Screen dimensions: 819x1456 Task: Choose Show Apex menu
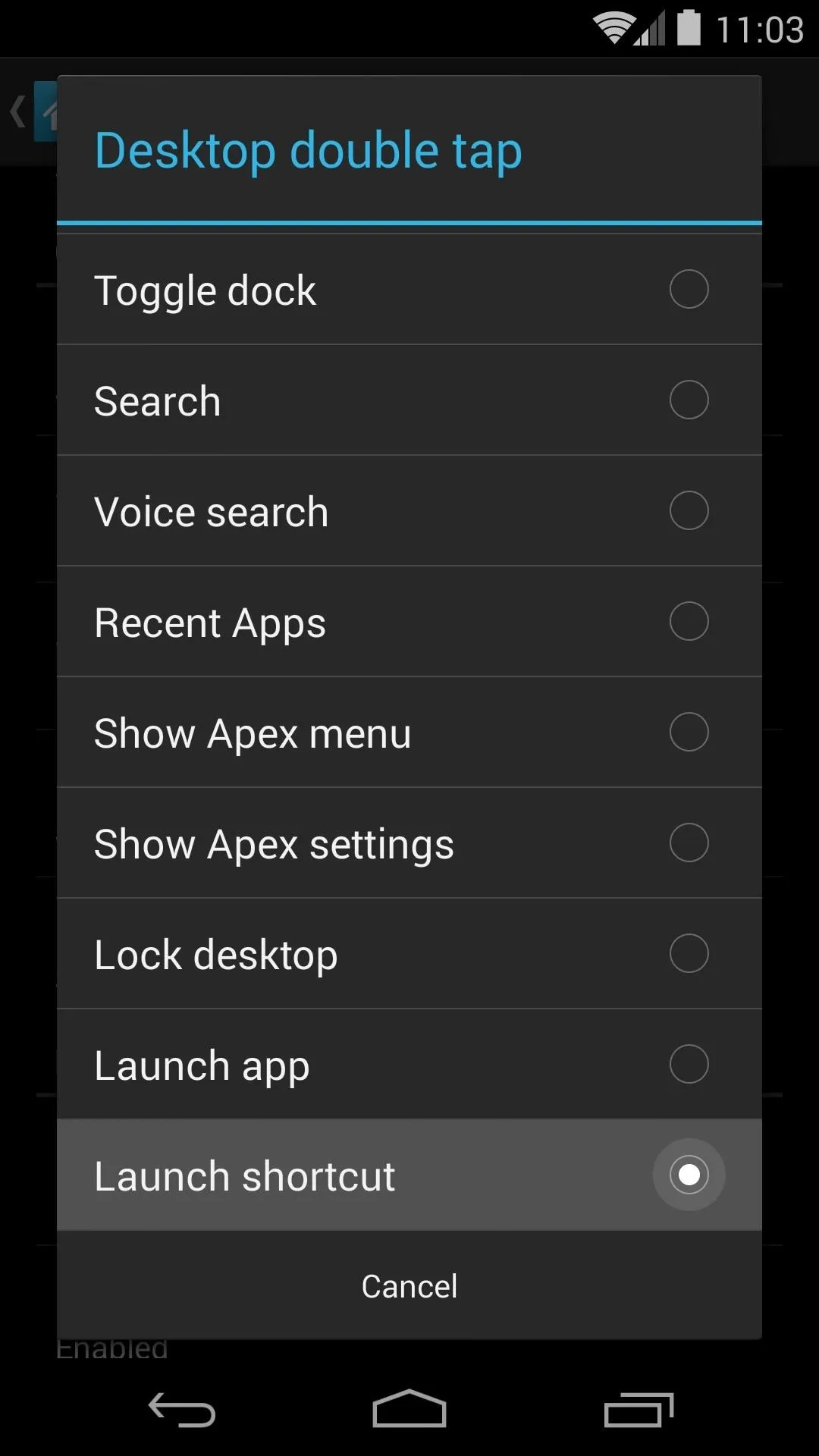point(409,733)
